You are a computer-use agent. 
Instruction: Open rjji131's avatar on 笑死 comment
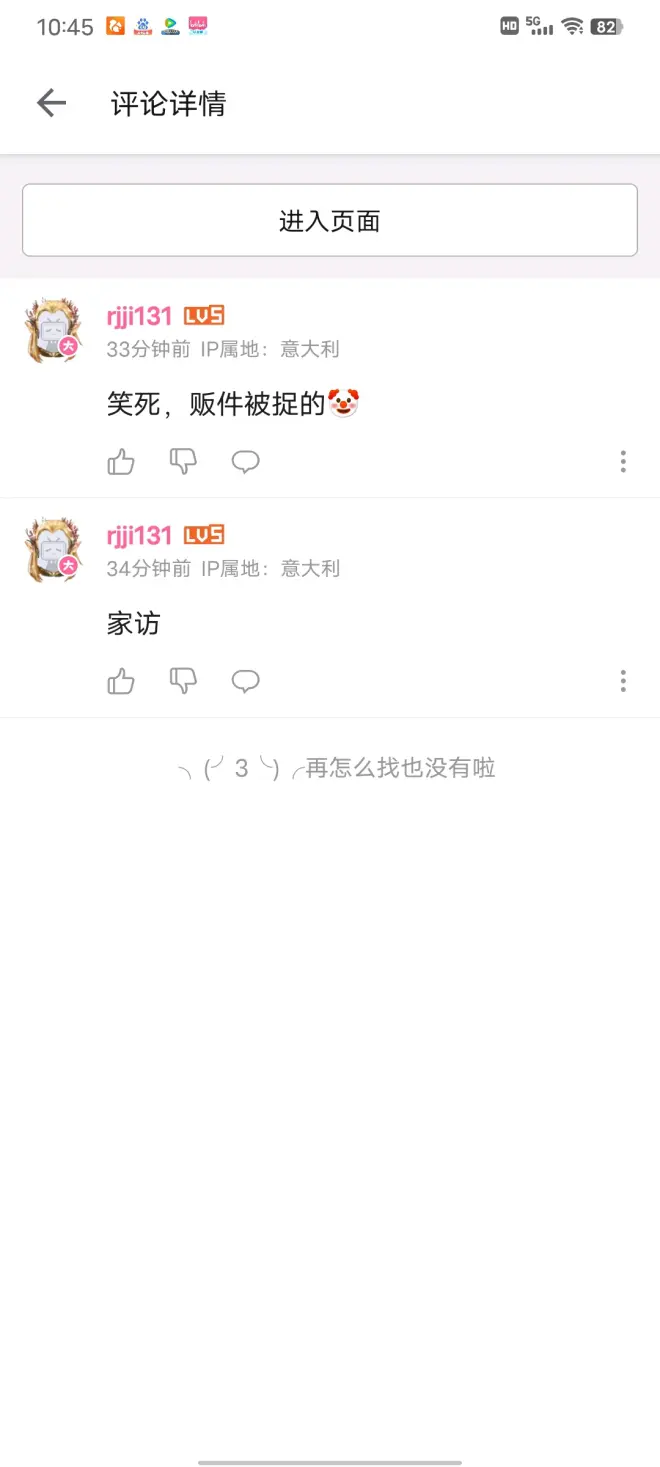(53, 330)
